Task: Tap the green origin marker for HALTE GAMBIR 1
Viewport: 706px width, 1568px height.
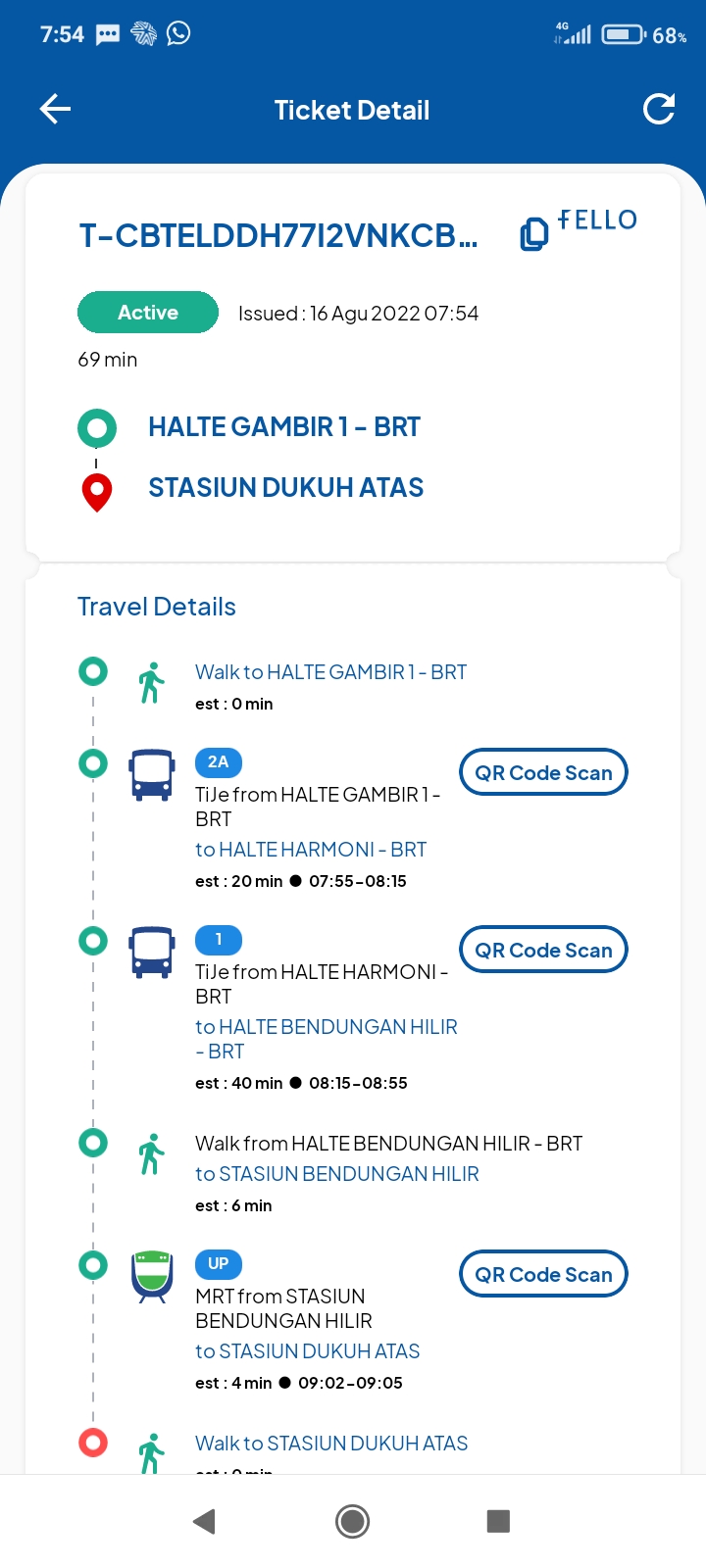Action: click(x=96, y=427)
